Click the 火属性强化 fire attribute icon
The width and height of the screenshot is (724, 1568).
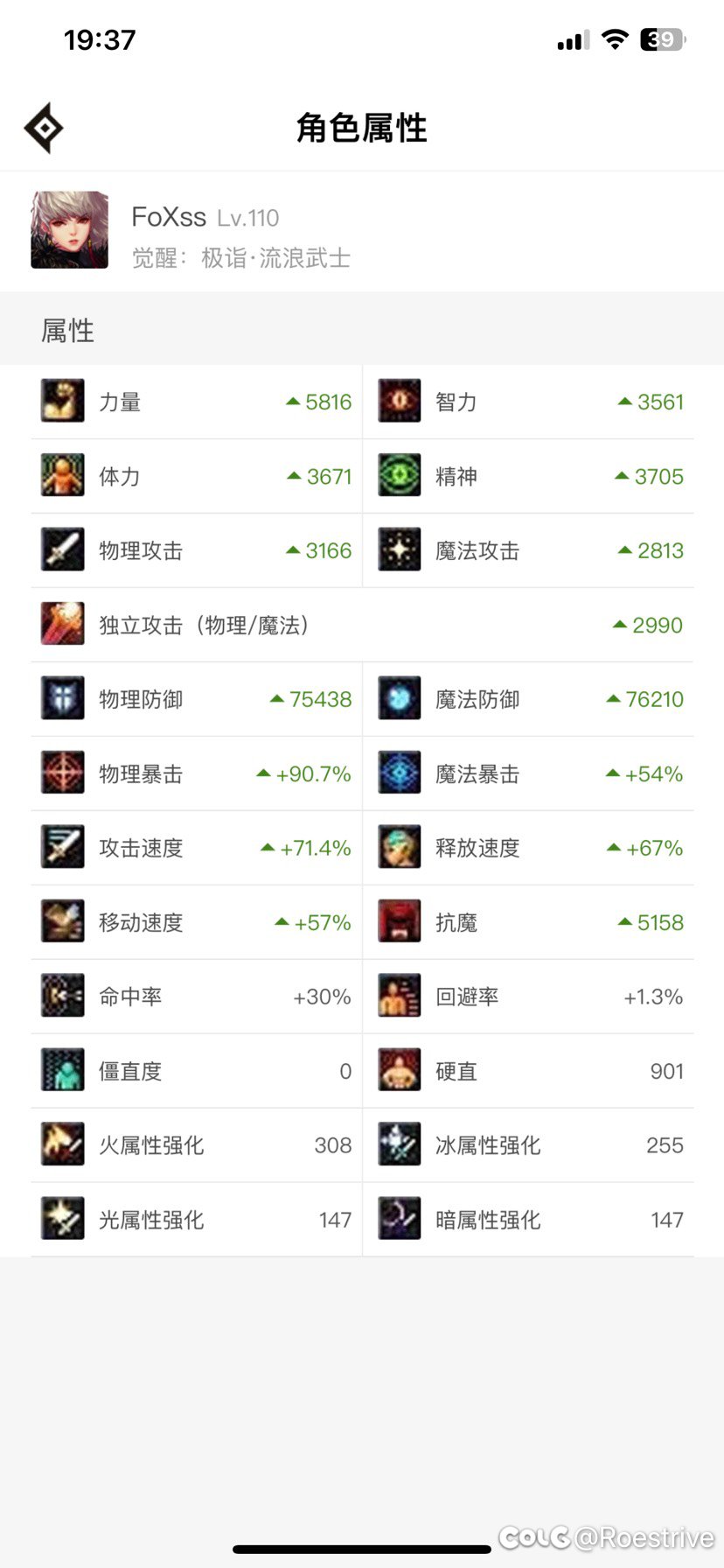[61, 1144]
